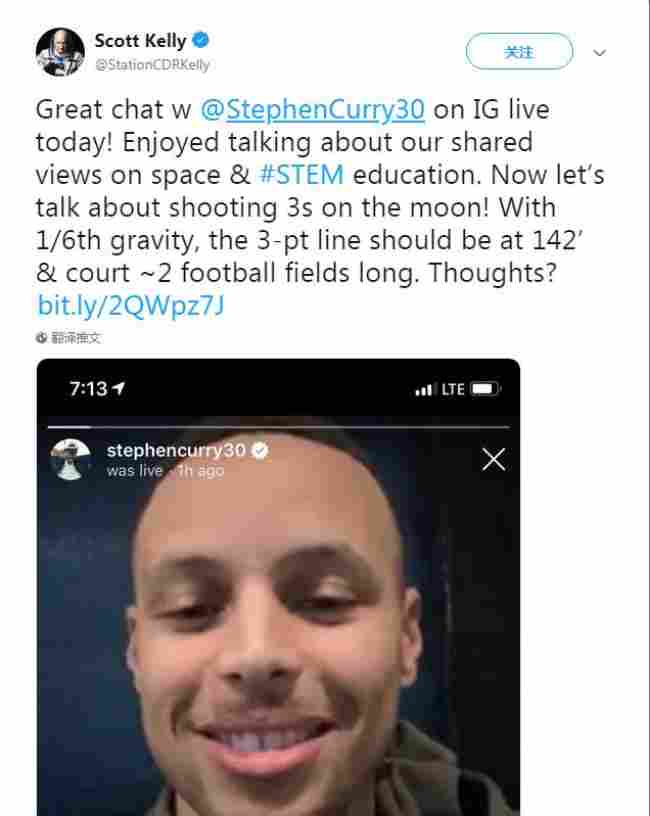Image resolution: width=650 pixels, height=816 pixels.
Task: Open the @StationCDRKelly handle
Action: pyautogui.click(x=152, y=65)
